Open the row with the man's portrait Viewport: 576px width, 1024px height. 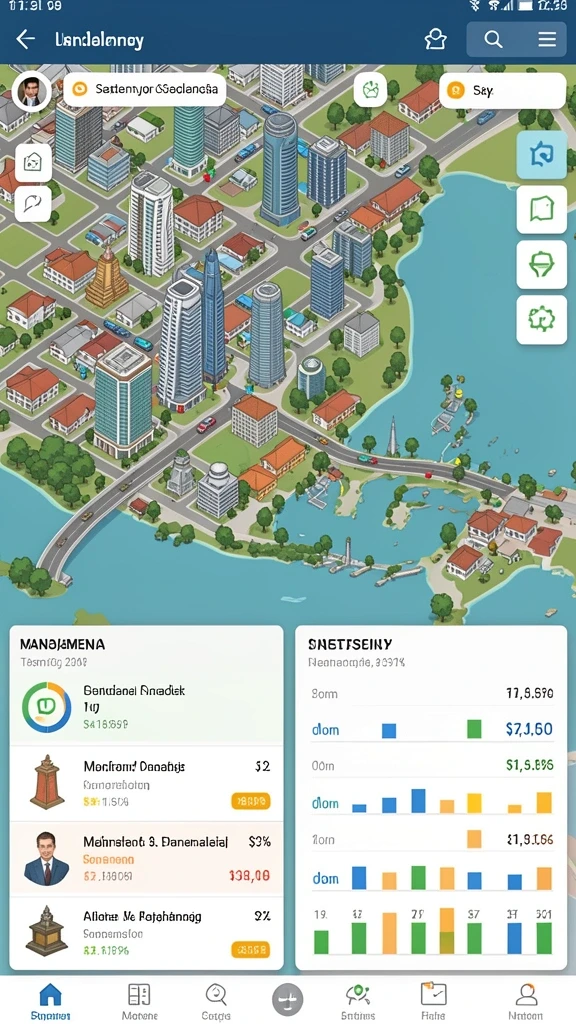click(147, 859)
